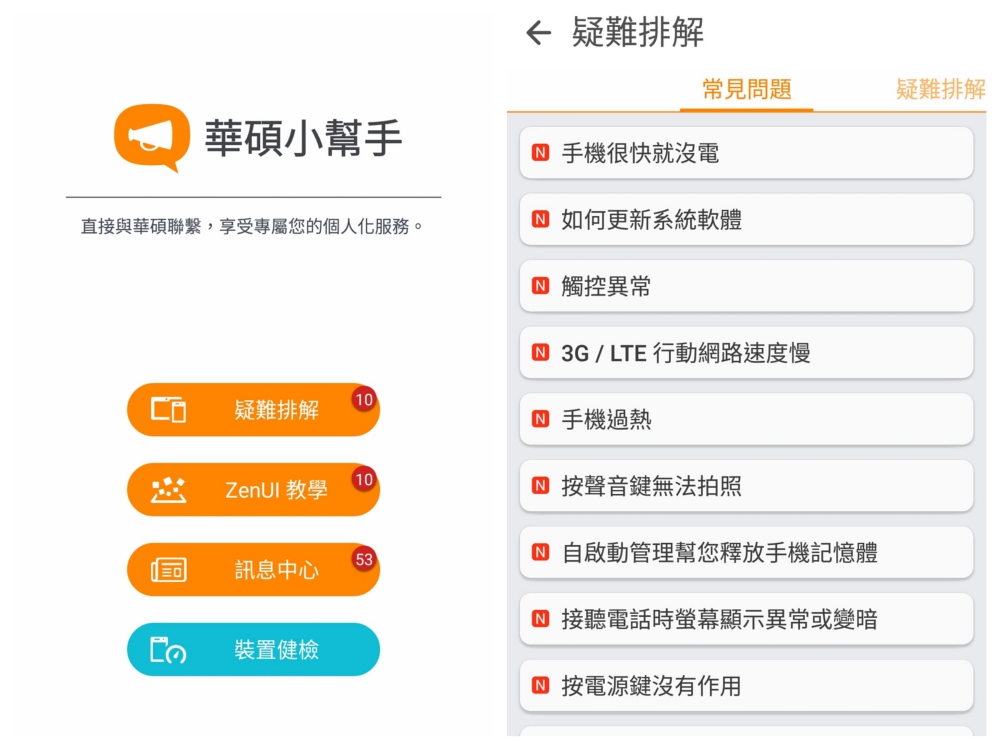Open the 按電源鍵沒有作用 question
This screenshot has width=1000, height=750.
pos(746,686)
